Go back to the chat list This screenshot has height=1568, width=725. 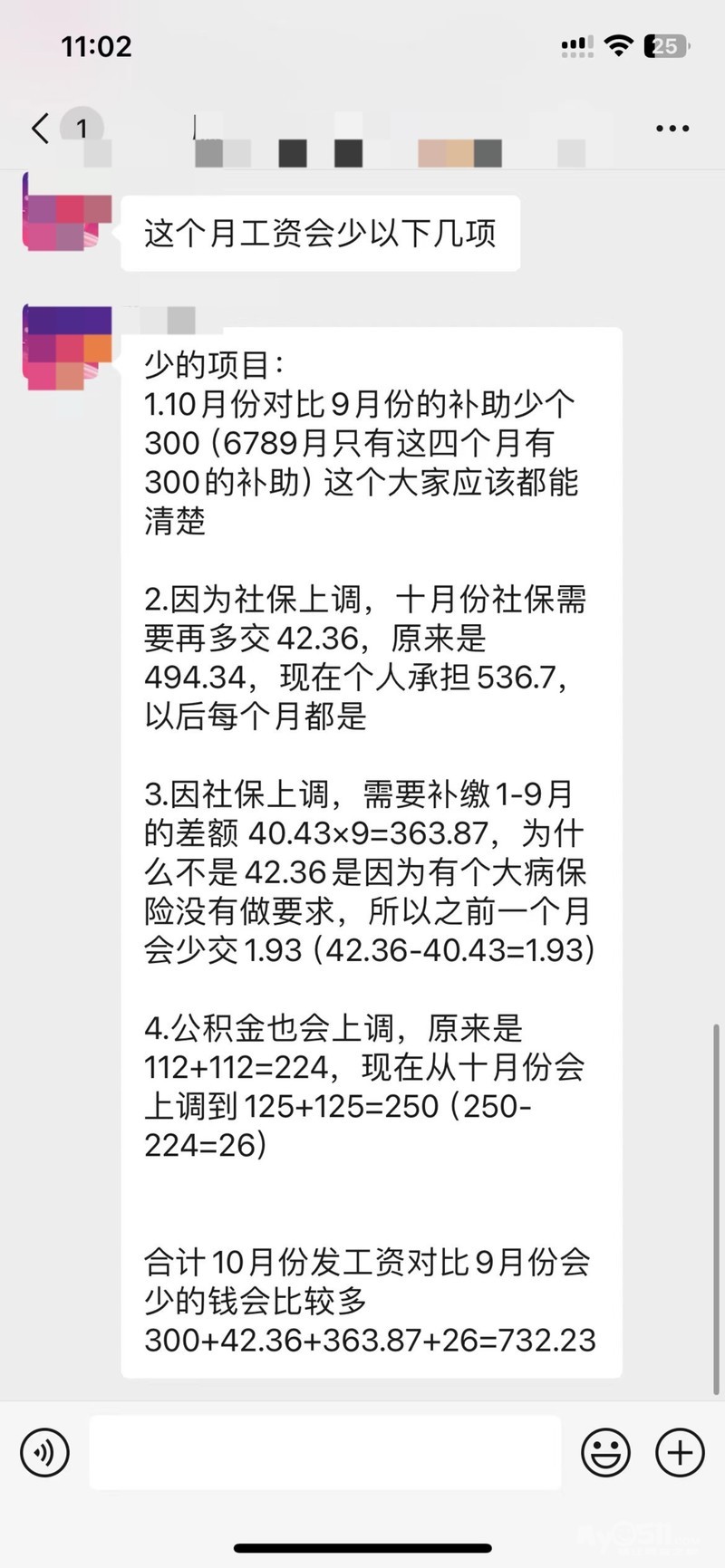(x=41, y=129)
